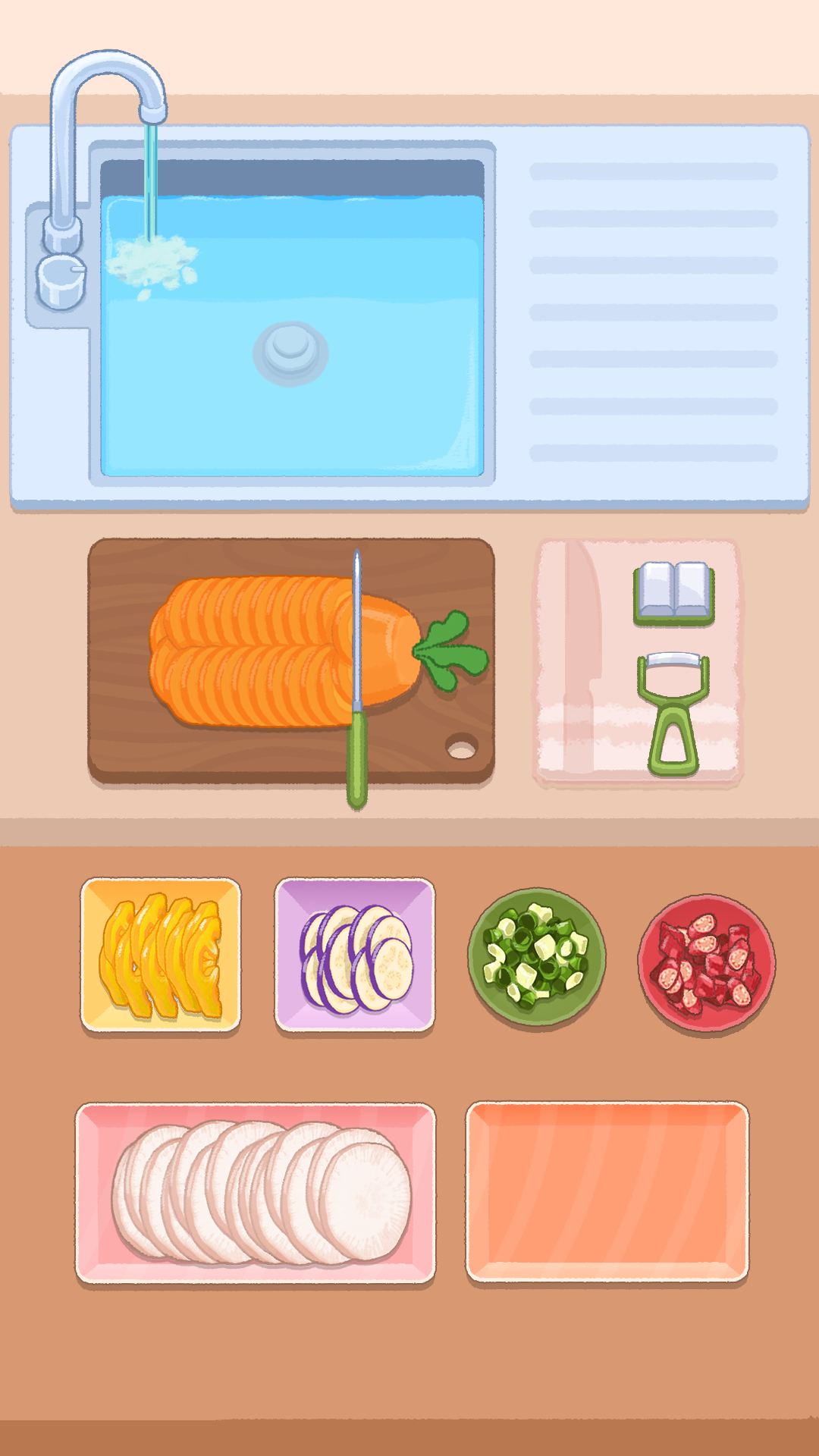819x1456 pixels.
Task: Tap the empty orange tray
Action: [x=607, y=1192]
